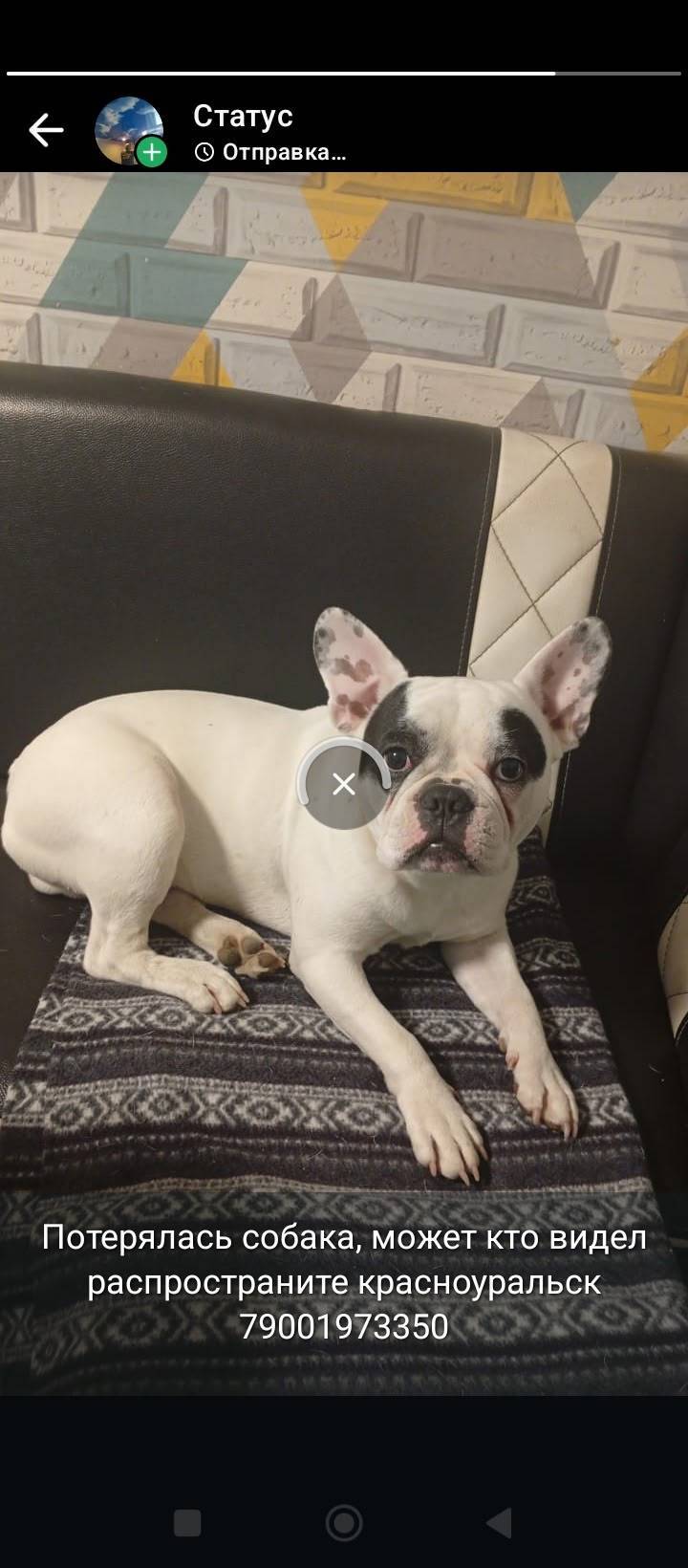Go back from the status view
This screenshot has height=1568, width=688.
click(45, 130)
